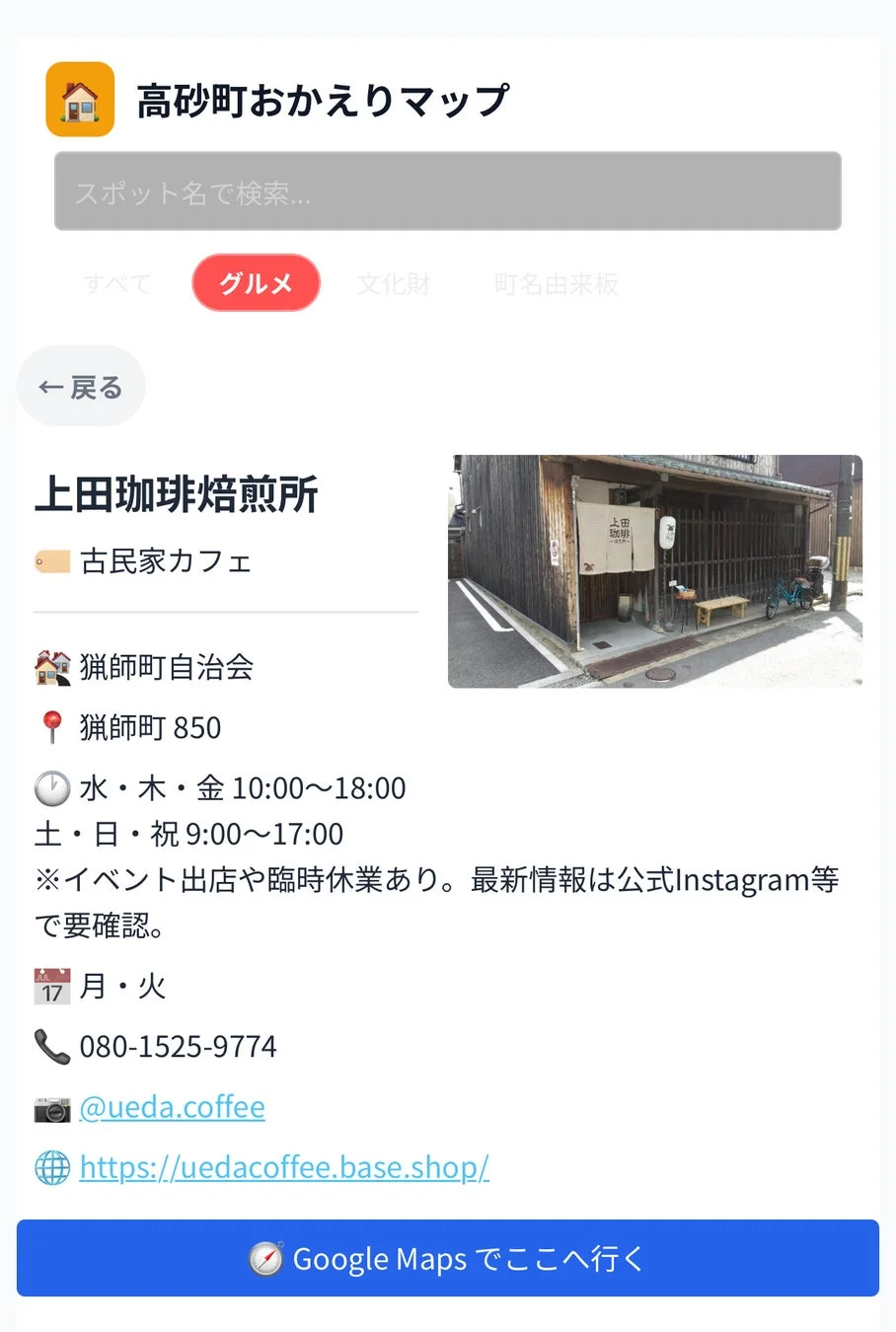Click the houses icon next to 猟師町自治会
Image resolution: width=896 pixels, height=1332 pixels.
click(x=51, y=667)
